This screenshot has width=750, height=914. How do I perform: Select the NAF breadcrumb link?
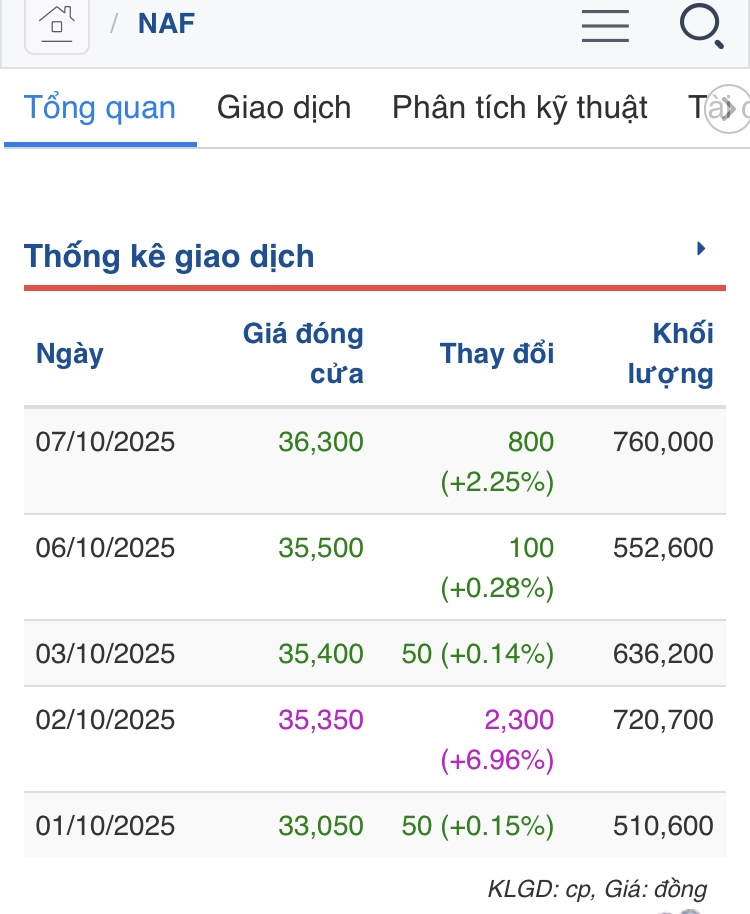coord(166,23)
